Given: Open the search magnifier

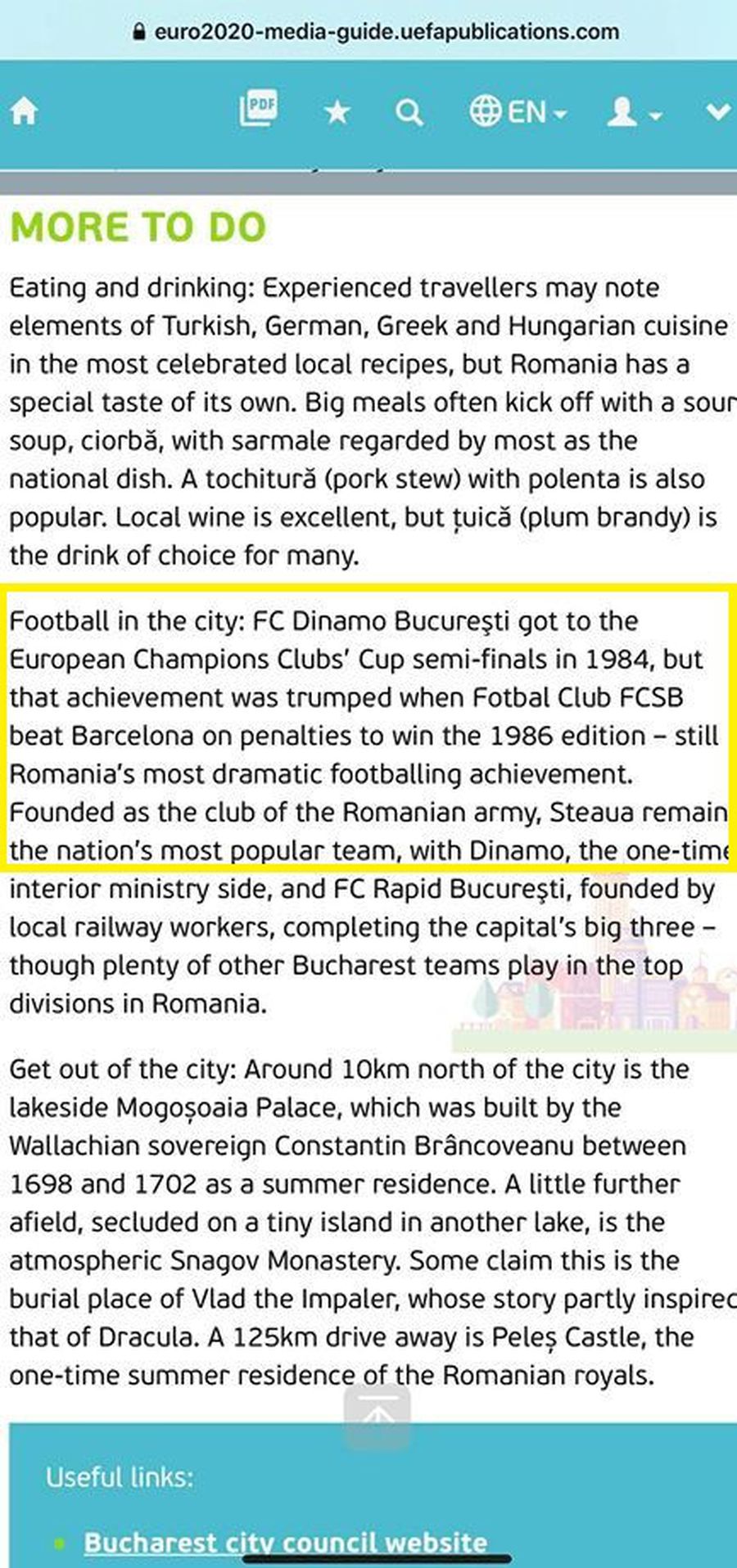Looking at the screenshot, I should click(x=409, y=112).
